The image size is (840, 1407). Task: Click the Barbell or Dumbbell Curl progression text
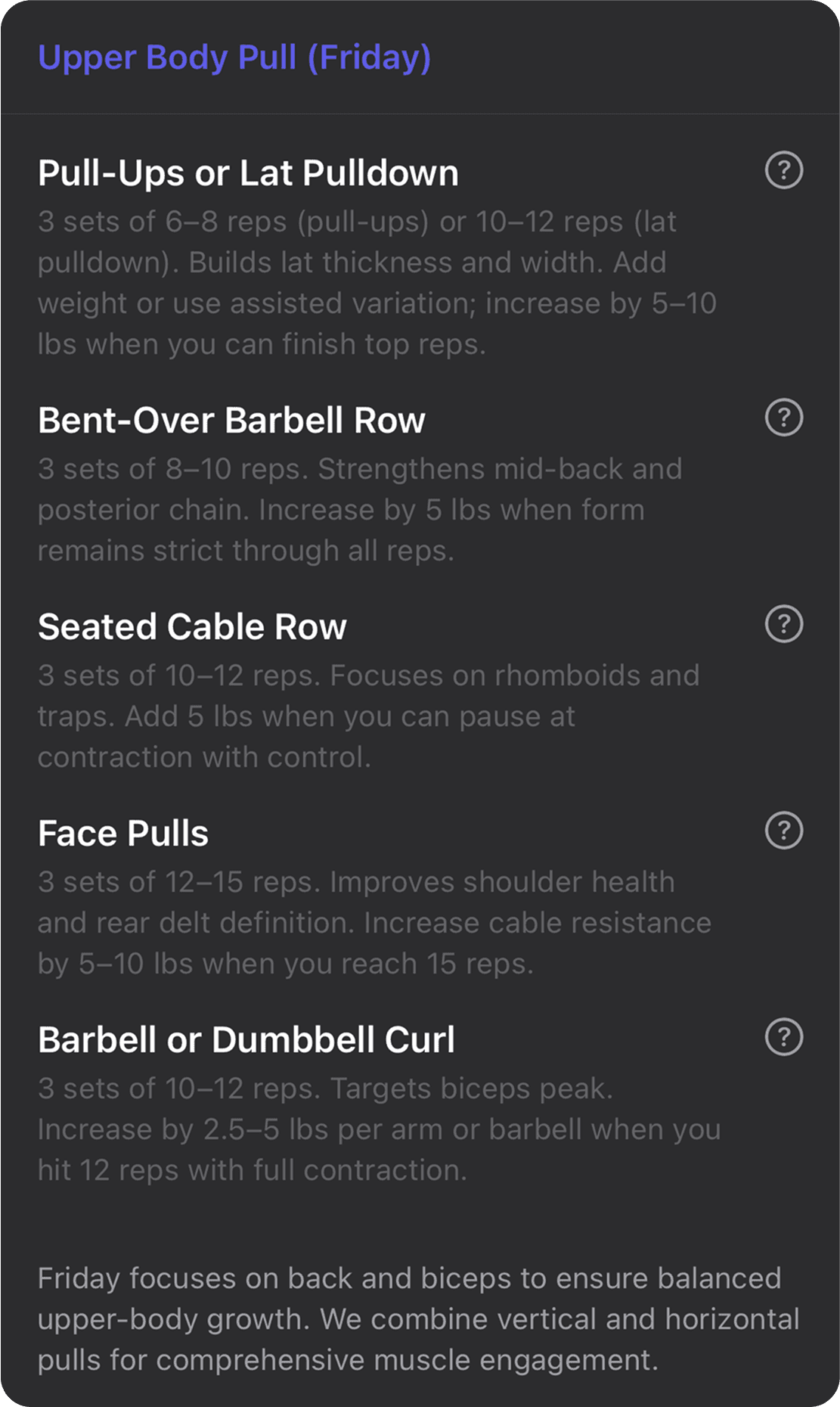coord(378,1129)
